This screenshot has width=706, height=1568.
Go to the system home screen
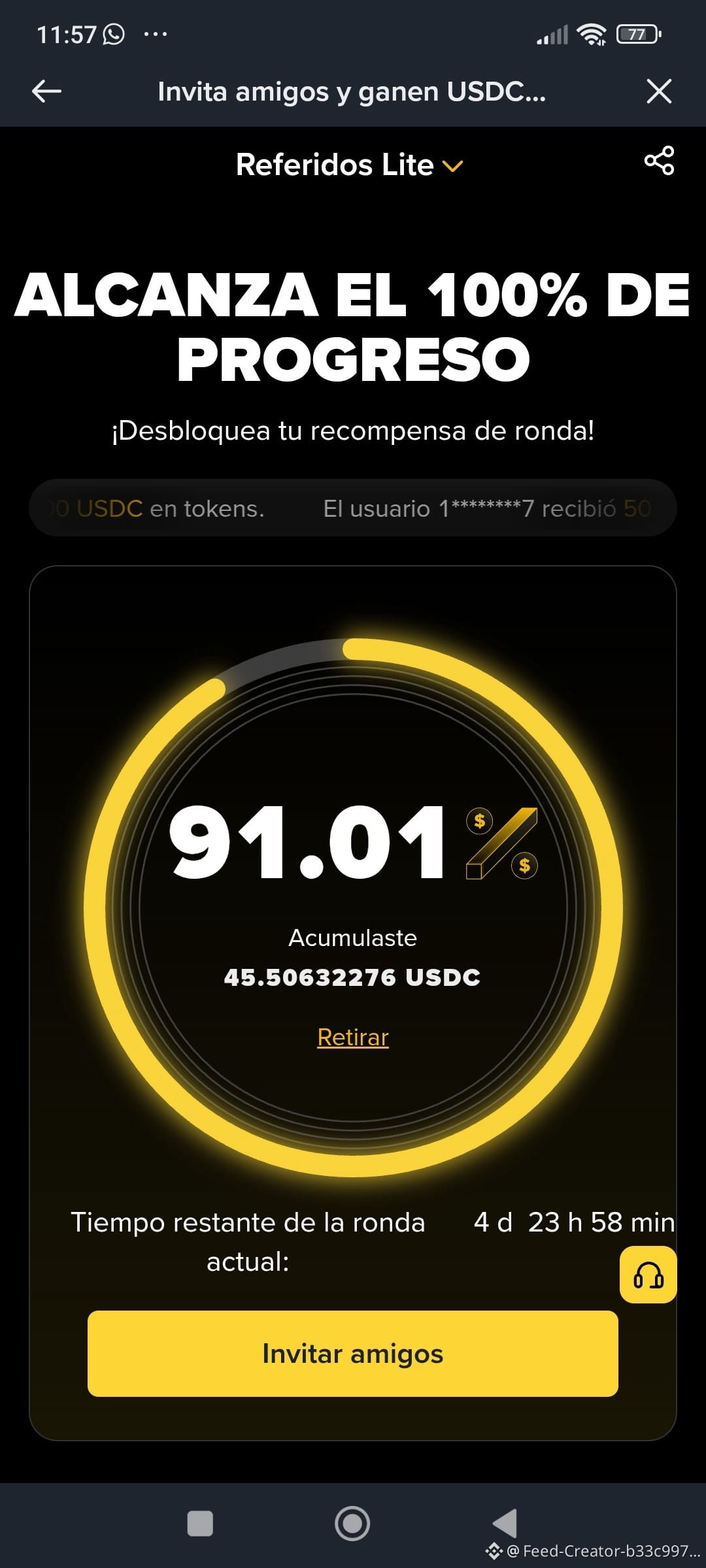point(352,1524)
